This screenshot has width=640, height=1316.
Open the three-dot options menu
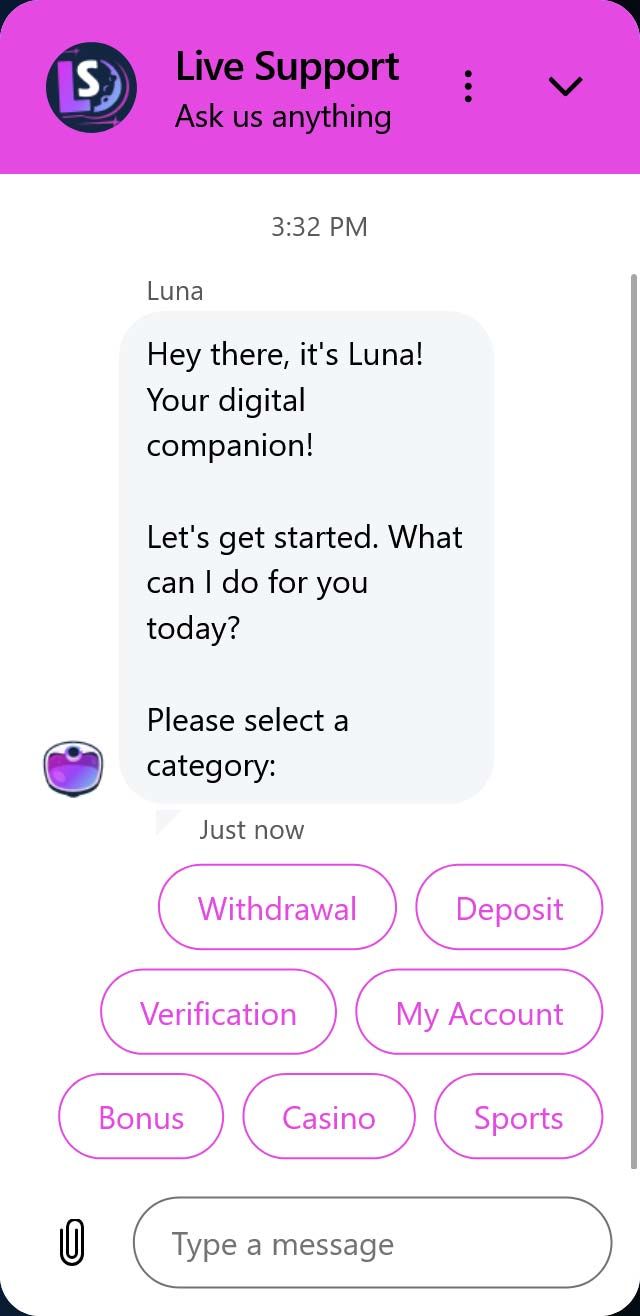pyautogui.click(x=468, y=87)
